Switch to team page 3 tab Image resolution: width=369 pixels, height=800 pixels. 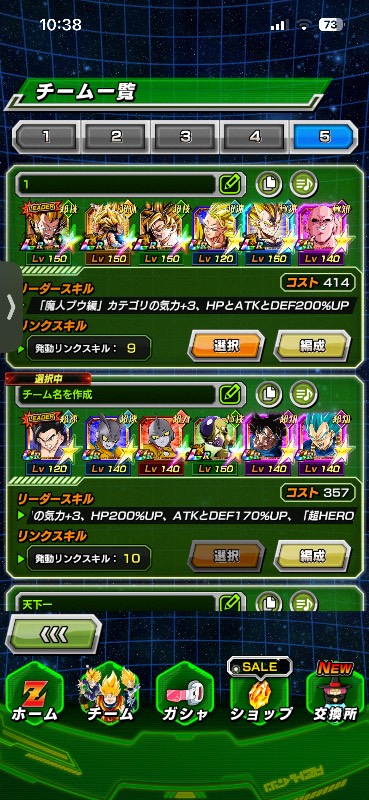click(x=185, y=136)
